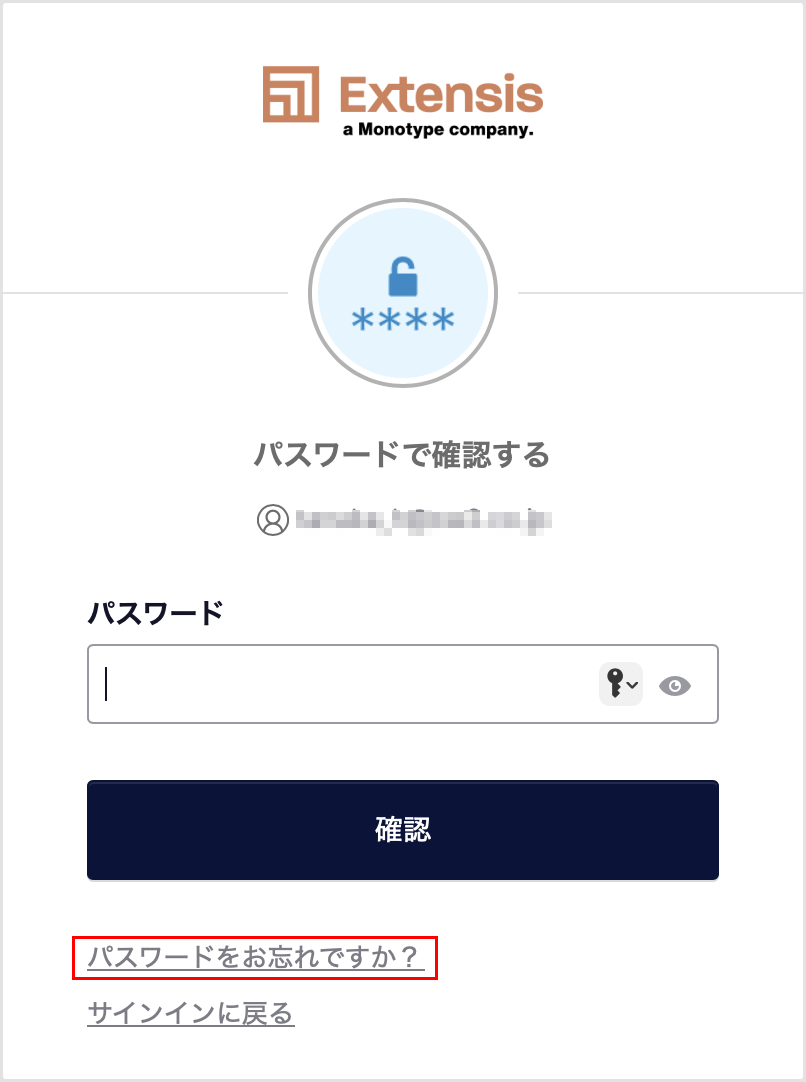Show the password with the eye icon
This screenshot has width=806, height=1082.
[675, 686]
